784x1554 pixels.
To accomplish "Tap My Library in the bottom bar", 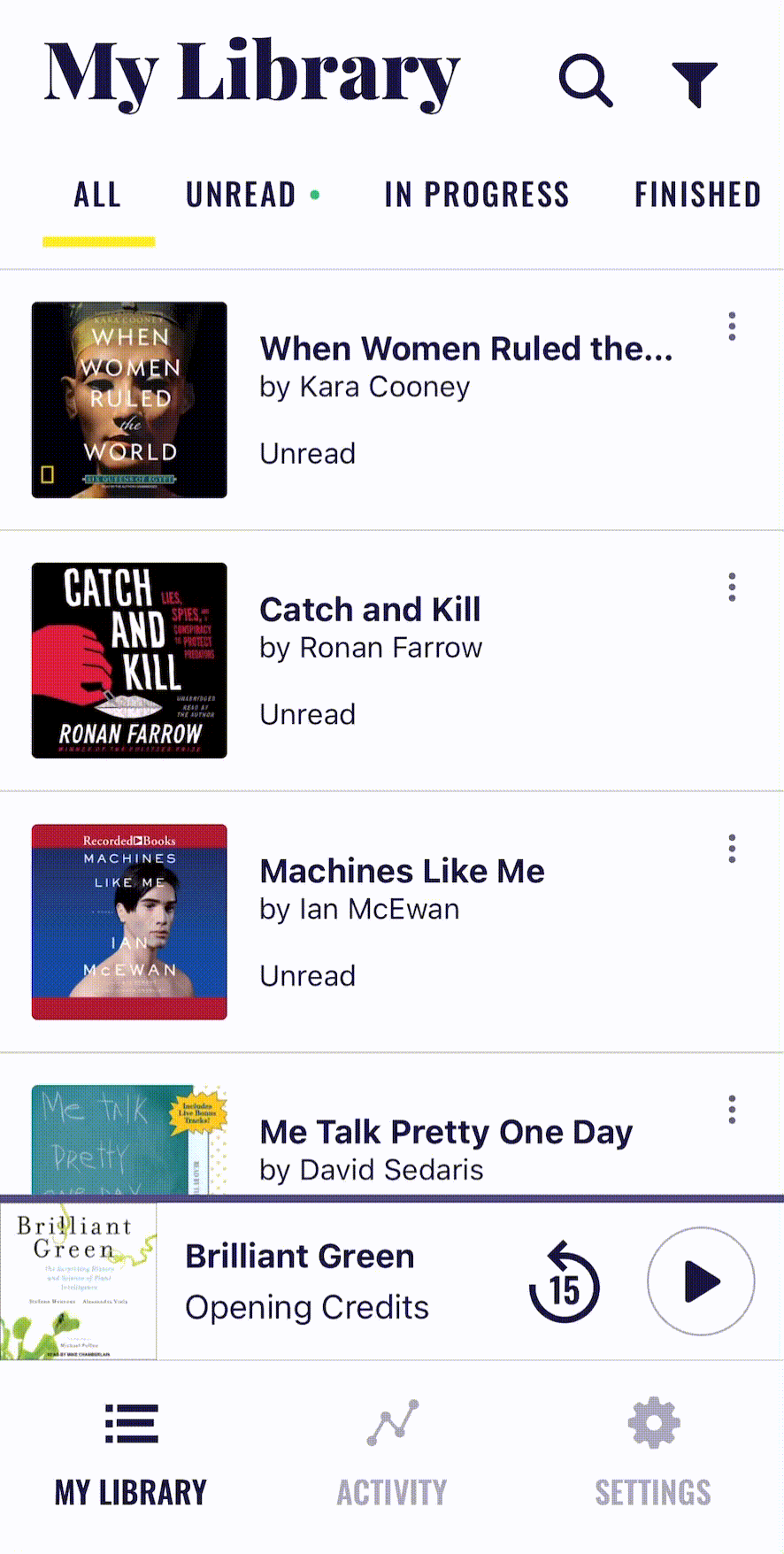I will pos(131,1453).
